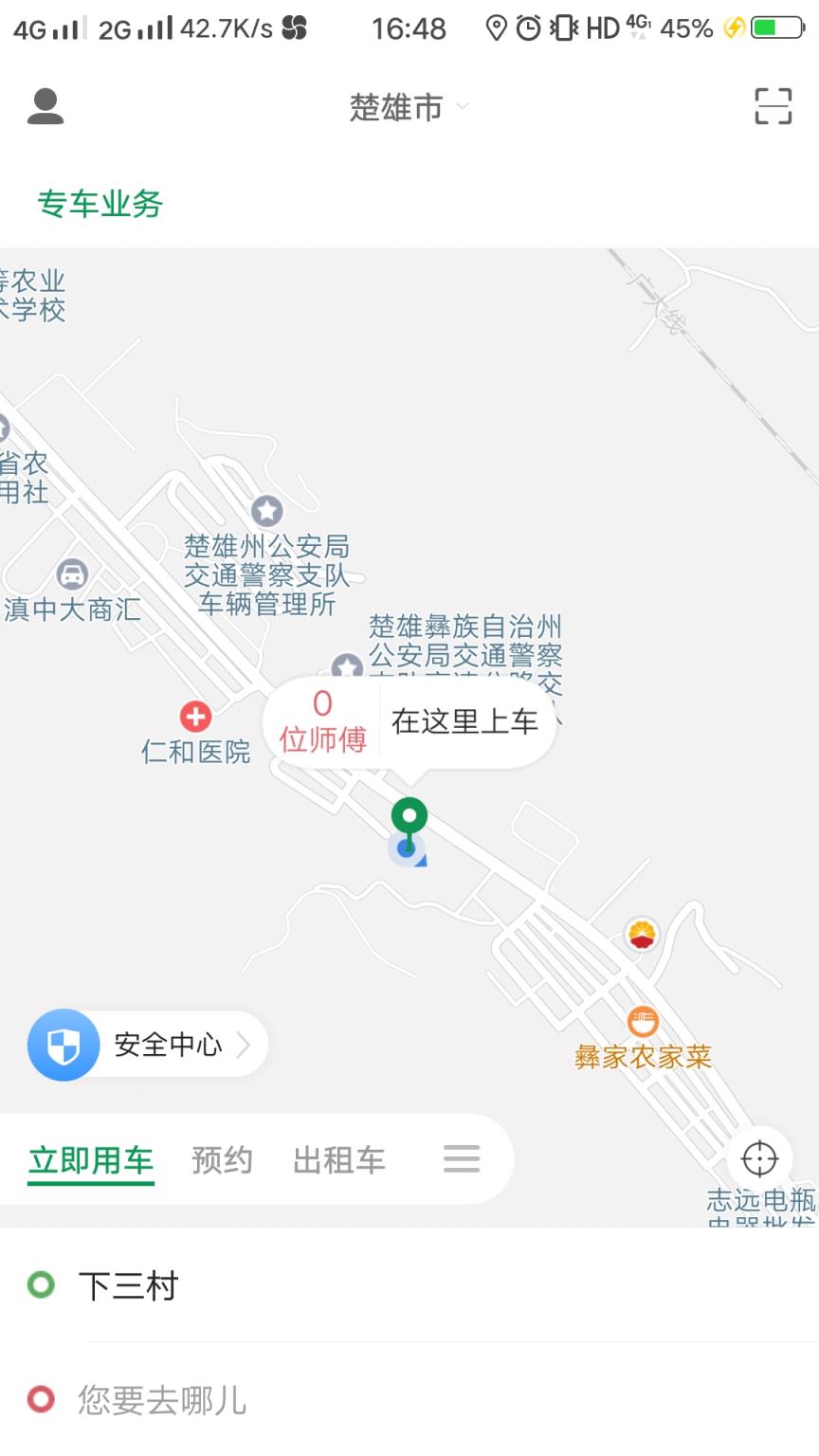The width and height of the screenshot is (819, 1456).
Task: Tap the green pickup pin on the map
Action: (409, 818)
